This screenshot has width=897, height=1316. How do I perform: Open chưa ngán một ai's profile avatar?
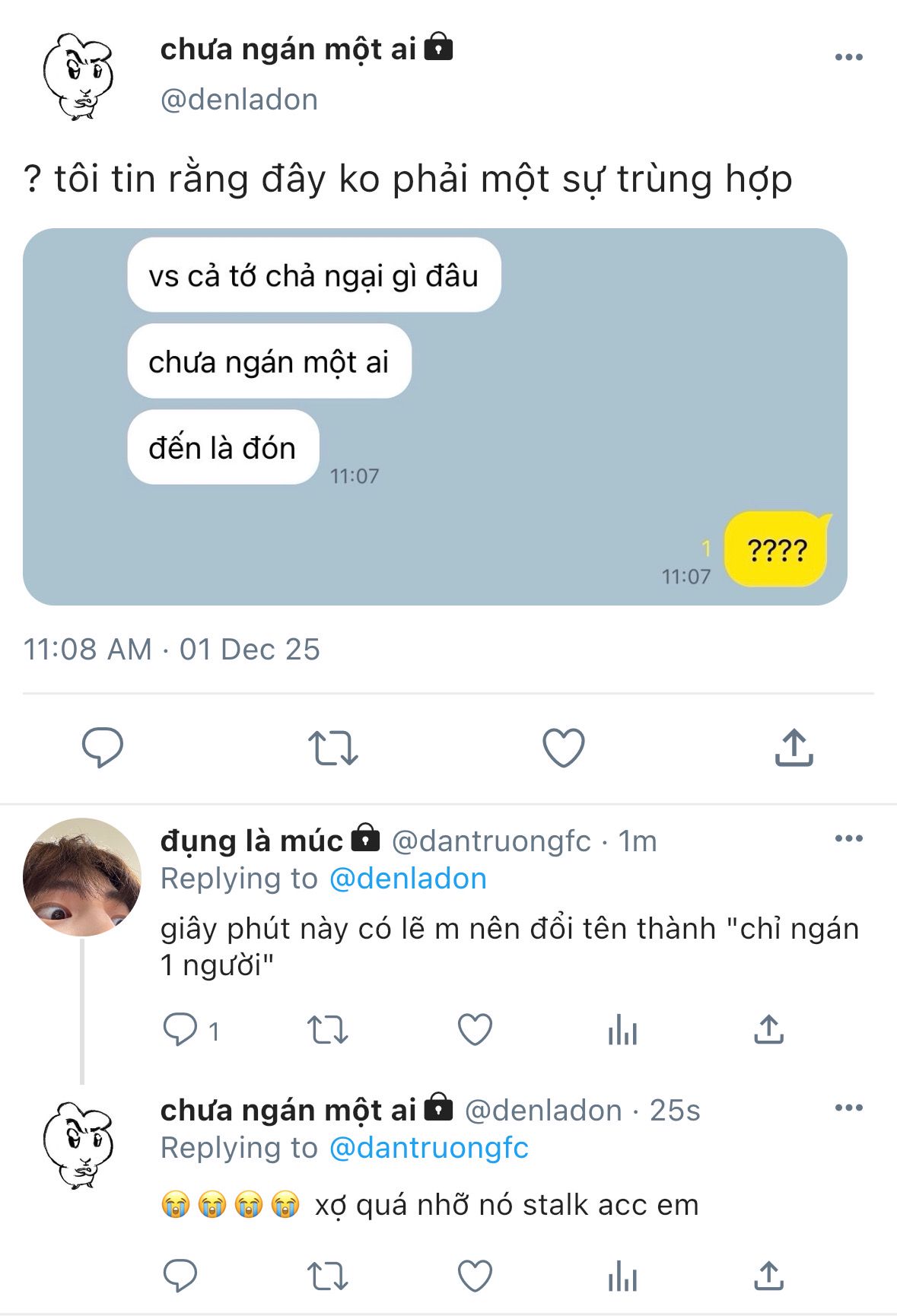point(78,77)
